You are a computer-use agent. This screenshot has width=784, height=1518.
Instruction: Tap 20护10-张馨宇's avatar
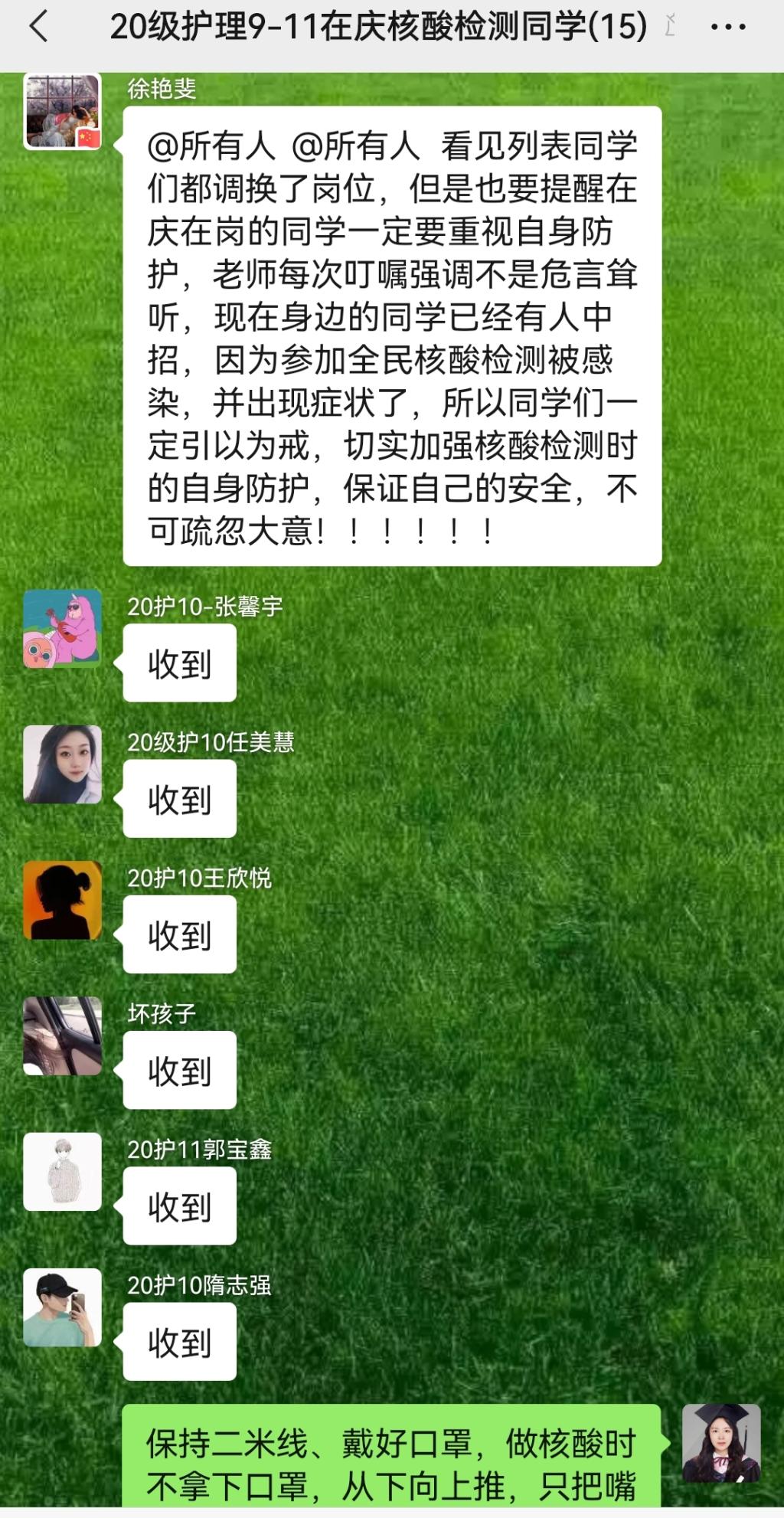click(x=63, y=629)
